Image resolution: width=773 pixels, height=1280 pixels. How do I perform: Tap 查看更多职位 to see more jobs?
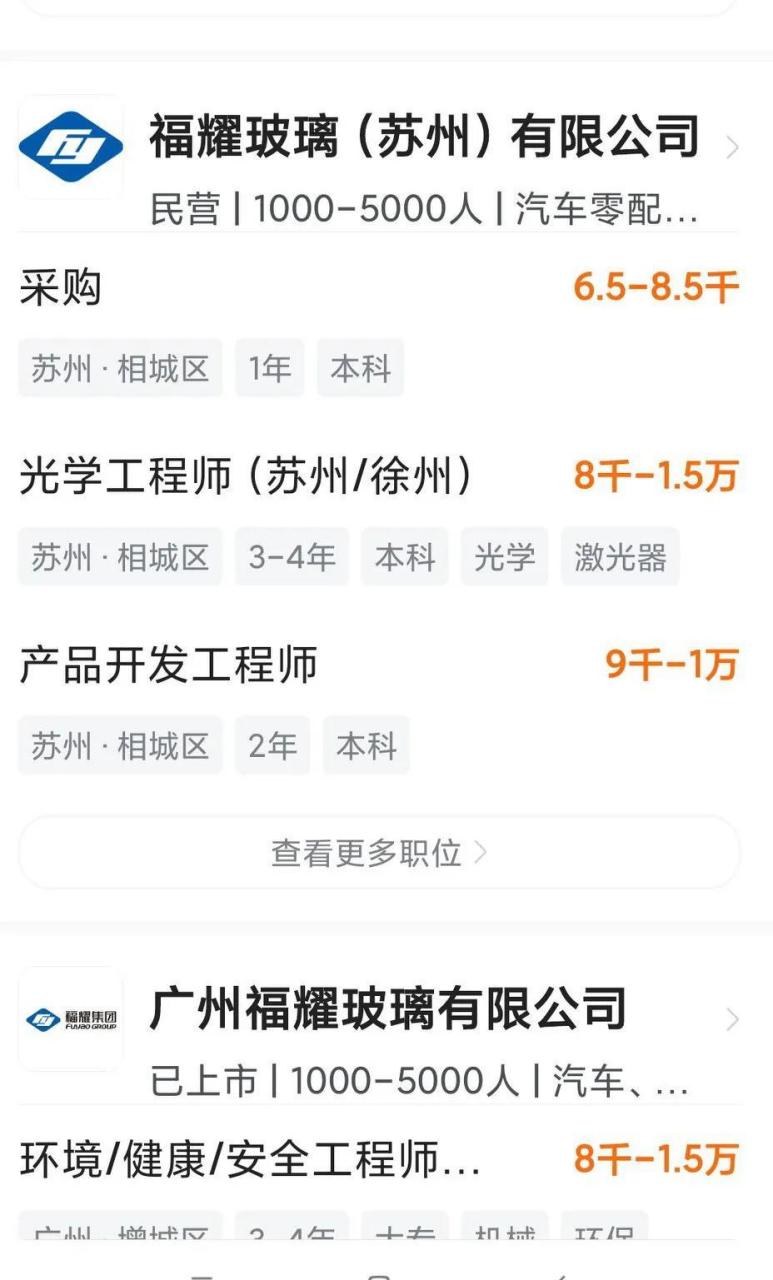379,852
